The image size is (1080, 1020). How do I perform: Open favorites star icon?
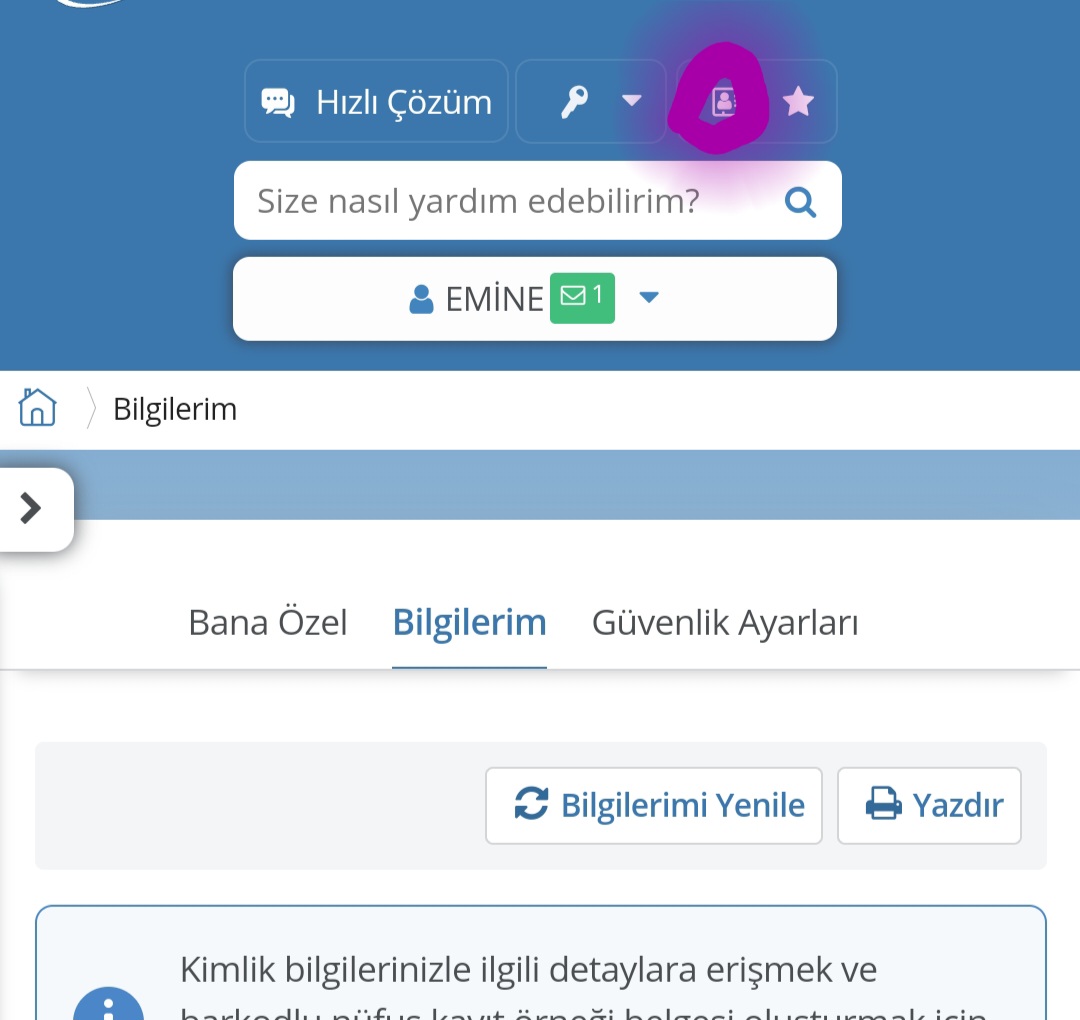tap(798, 102)
